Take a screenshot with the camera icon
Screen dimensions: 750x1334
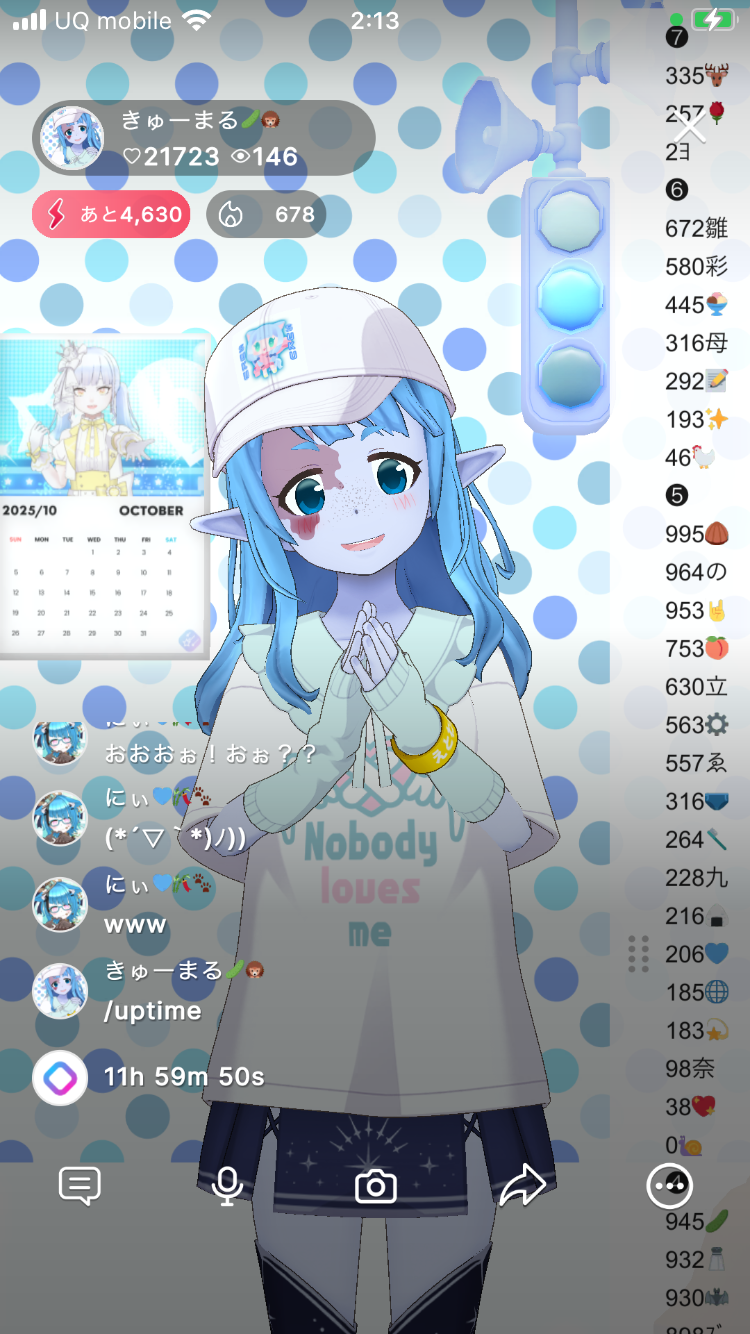[x=376, y=1186]
